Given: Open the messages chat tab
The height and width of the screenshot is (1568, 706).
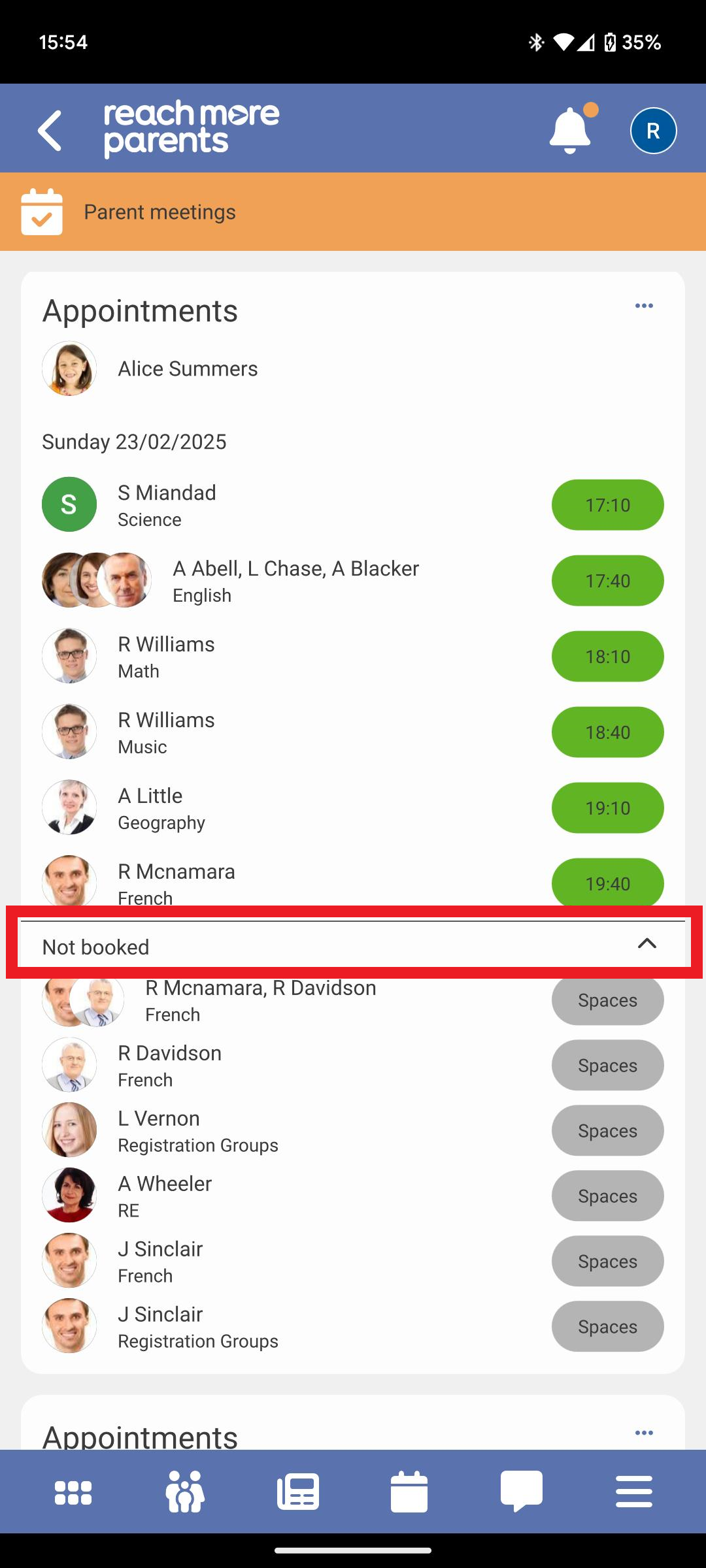Looking at the screenshot, I should coord(522,1492).
